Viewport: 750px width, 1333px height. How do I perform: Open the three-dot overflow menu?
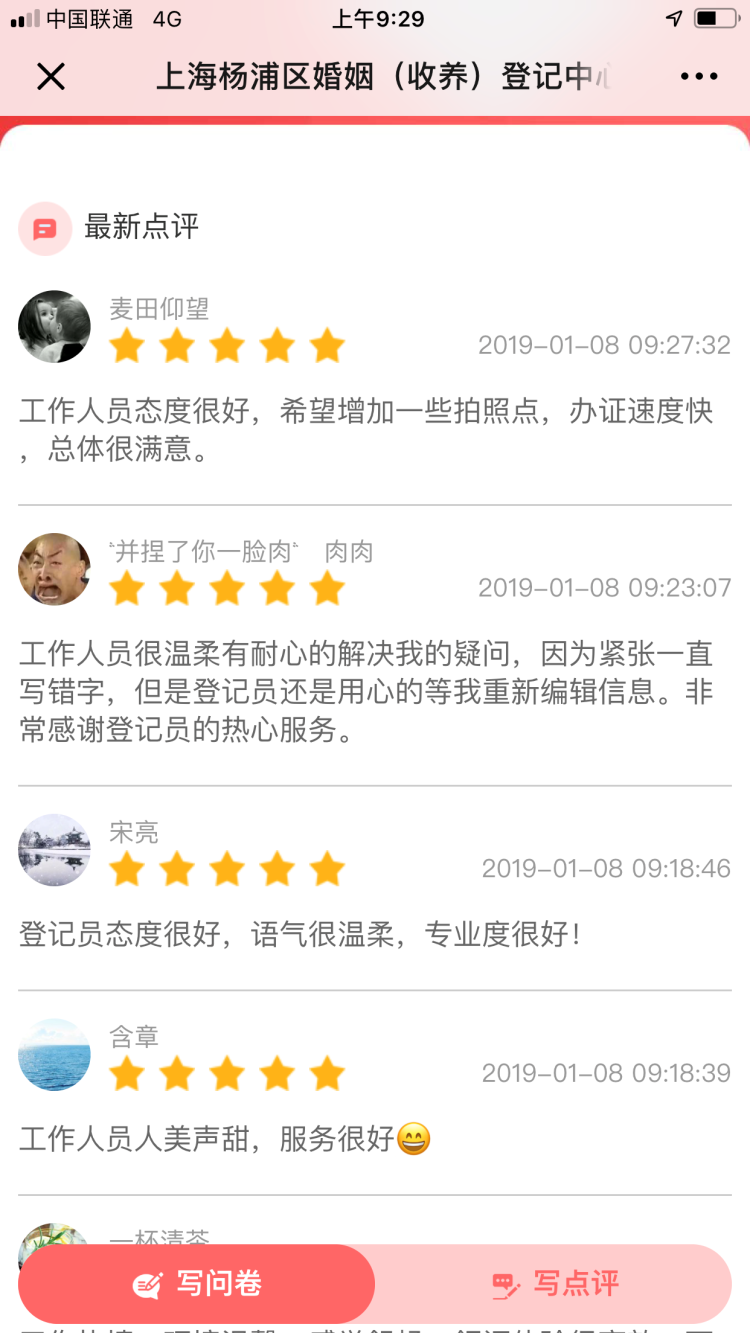point(698,77)
